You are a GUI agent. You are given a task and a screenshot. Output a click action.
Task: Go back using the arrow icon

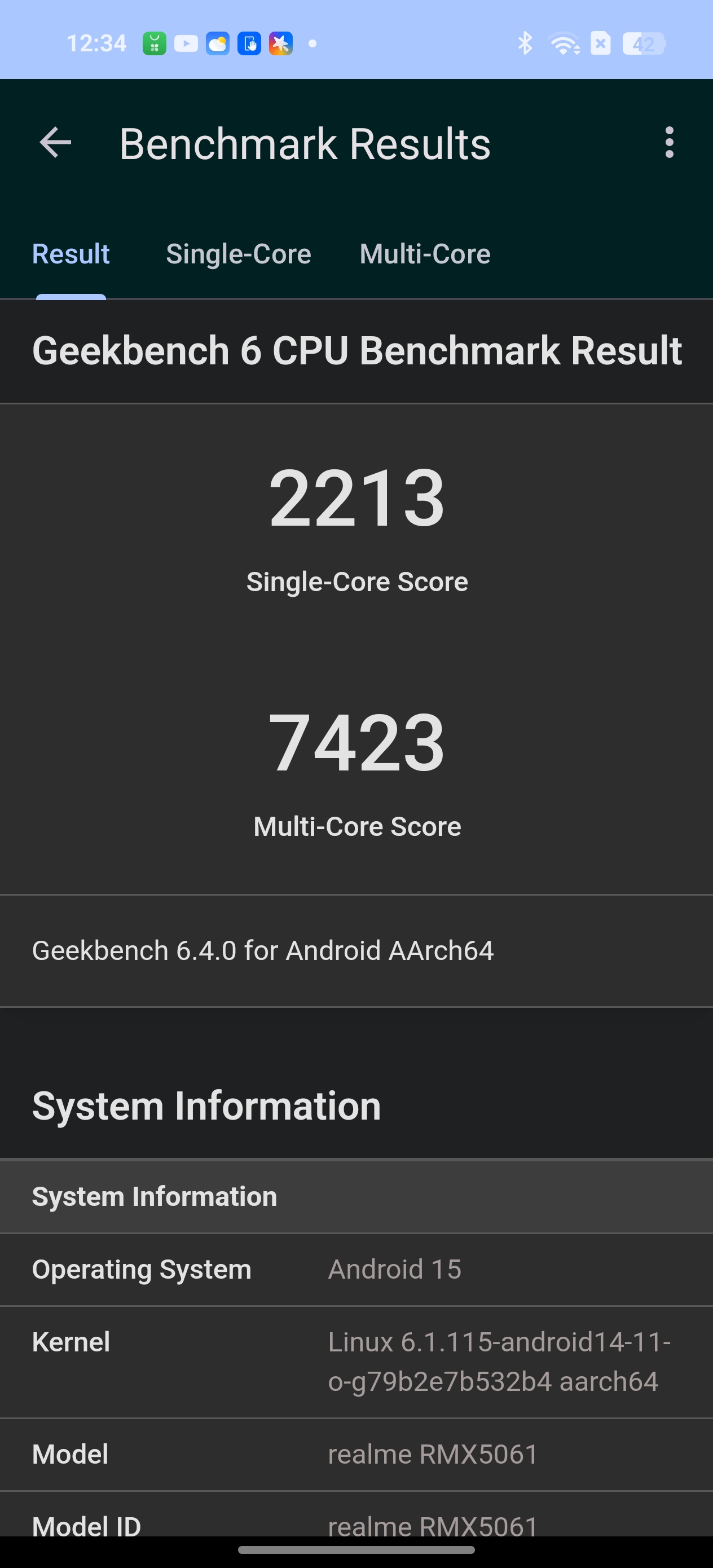tap(55, 143)
